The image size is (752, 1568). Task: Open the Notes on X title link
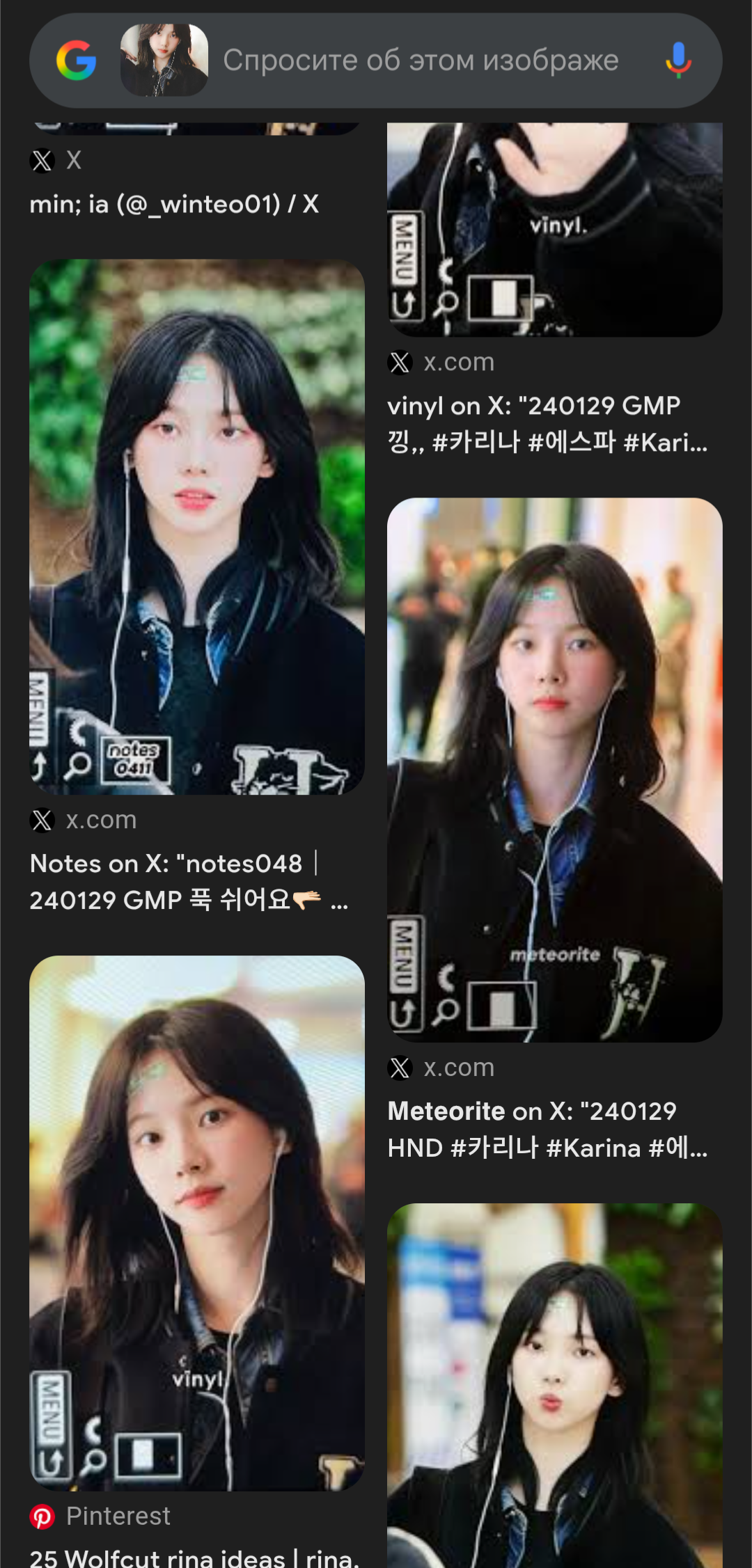189,882
